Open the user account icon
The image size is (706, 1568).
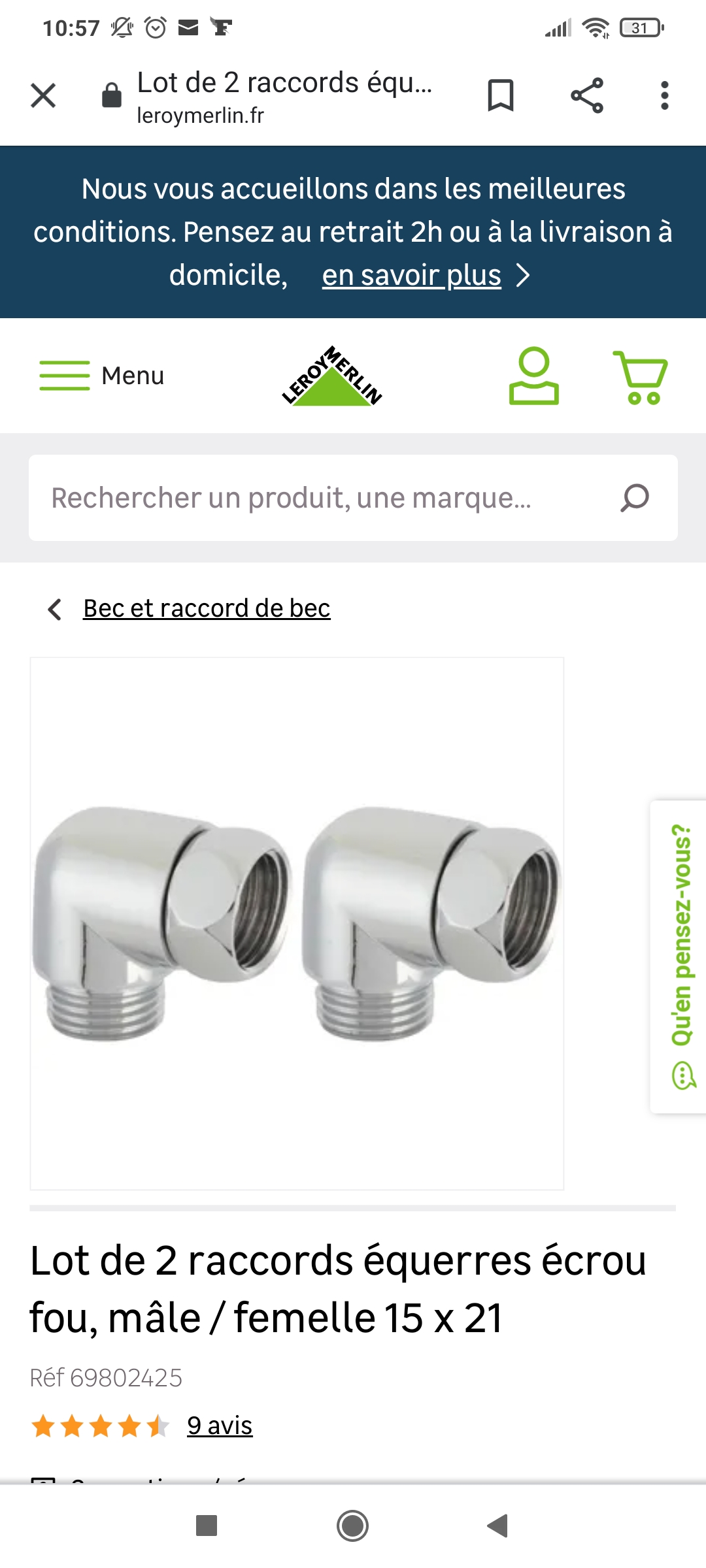pos(533,376)
